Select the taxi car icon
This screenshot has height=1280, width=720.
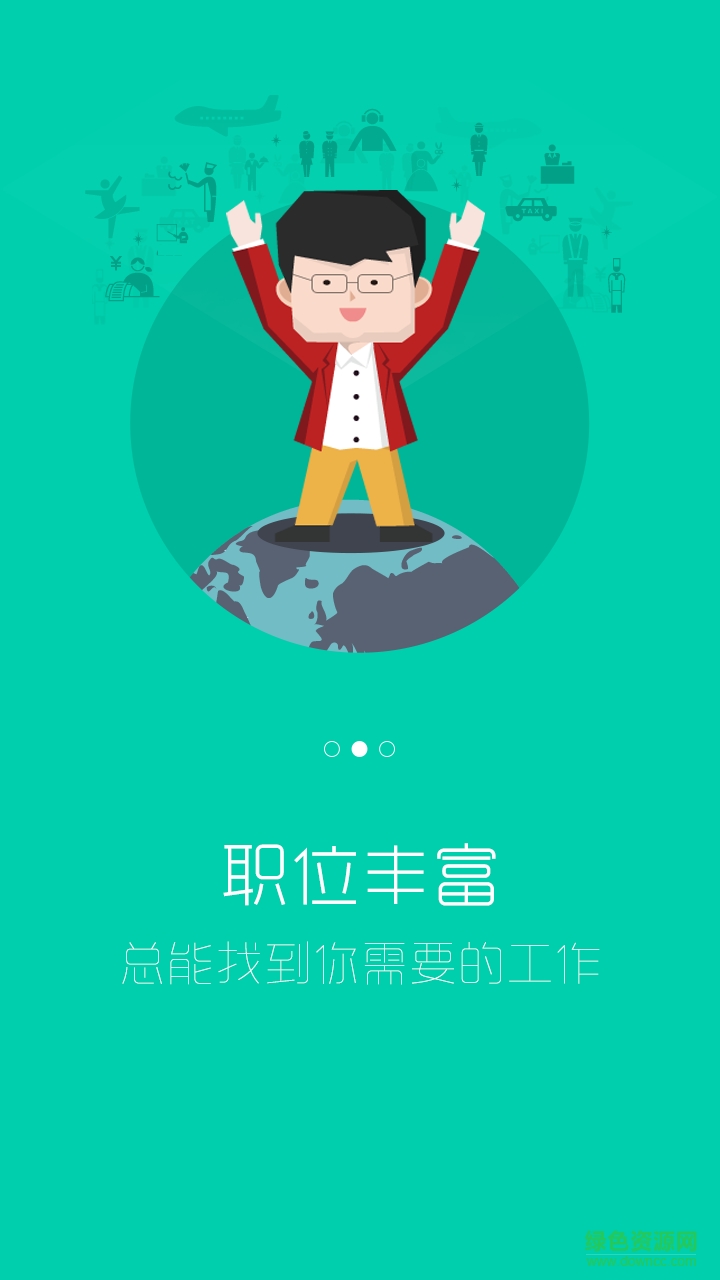pyautogui.click(x=532, y=210)
